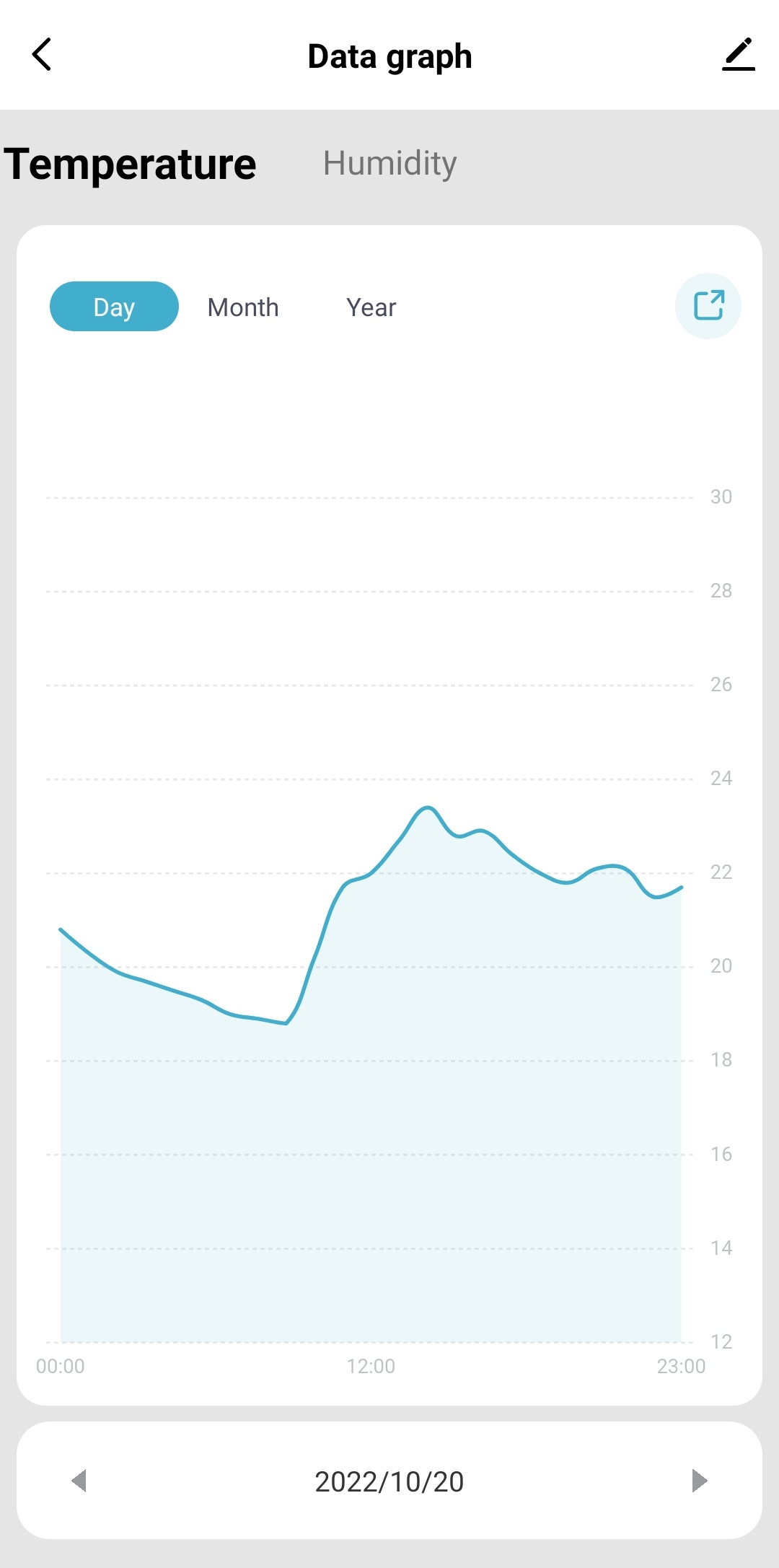Open the date picker for 2022/10/20
Viewport: 779px width, 1568px height.
coord(389,1481)
